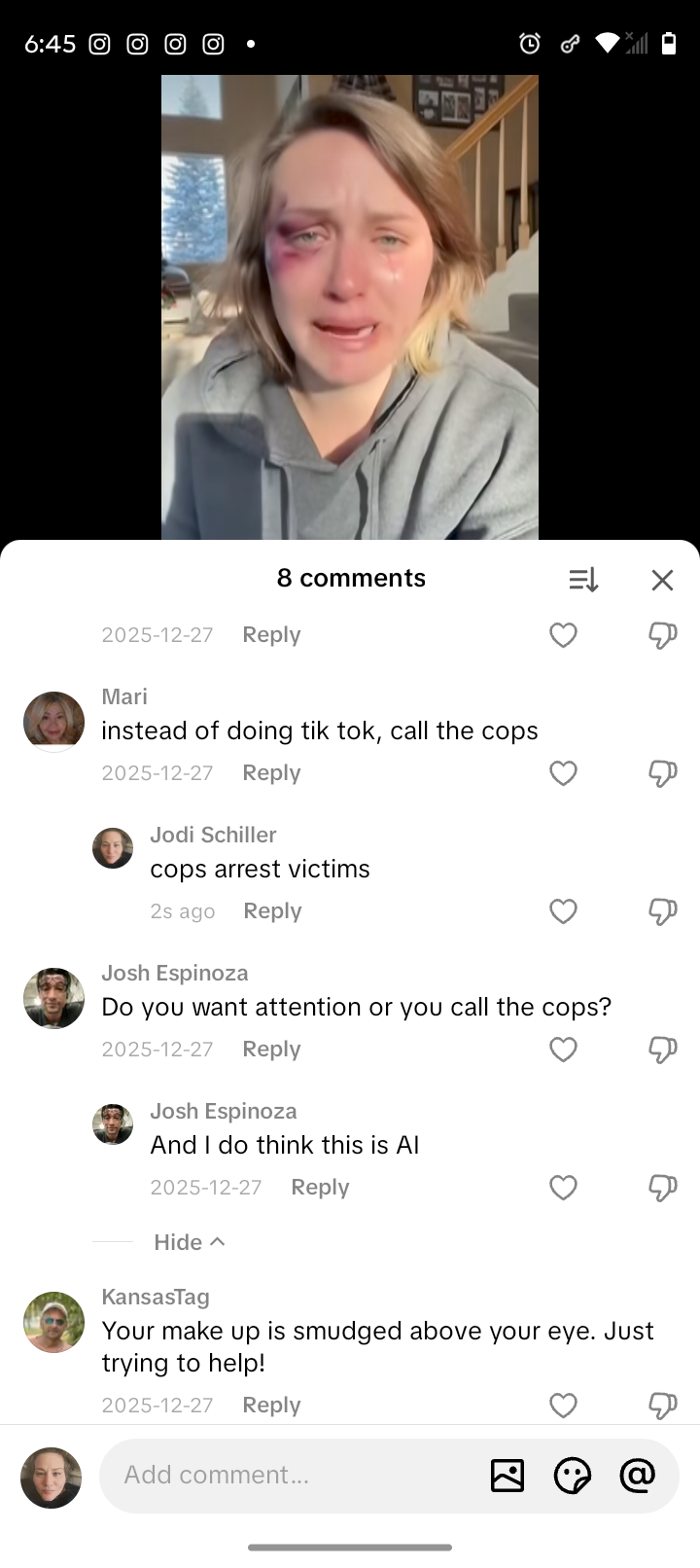The width and height of the screenshot is (700, 1568).
Task: Hide the replies under Josh Espinoza's comment
Action: click(x=189, y=1242)
